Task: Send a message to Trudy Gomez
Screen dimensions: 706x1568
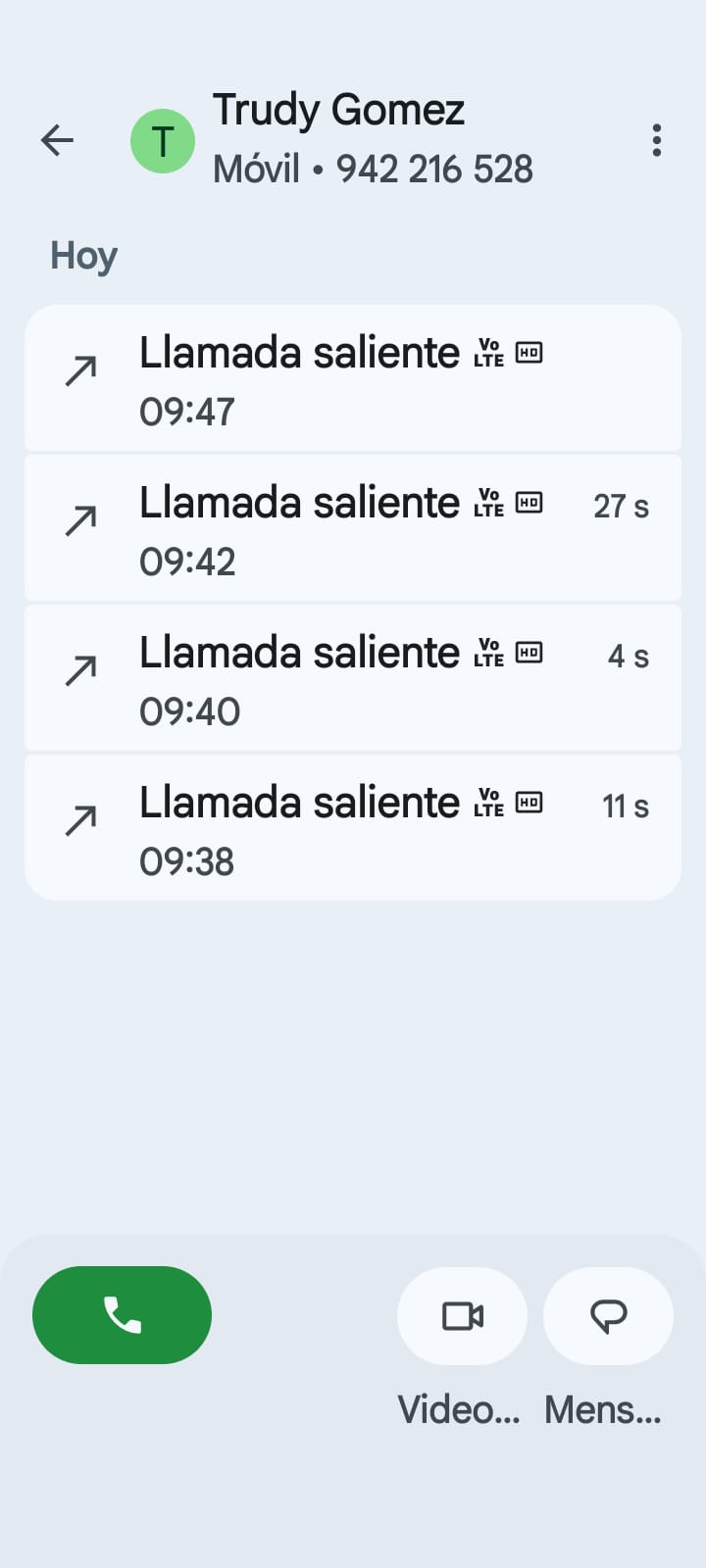Action: pyautogui.click(x=608, y=1315)
